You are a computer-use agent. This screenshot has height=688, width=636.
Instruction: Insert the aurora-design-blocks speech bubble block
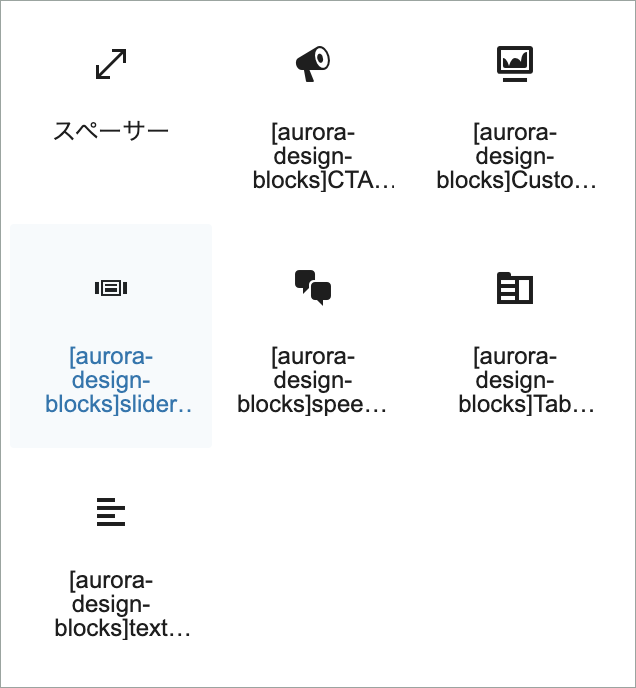pos(312,336)
